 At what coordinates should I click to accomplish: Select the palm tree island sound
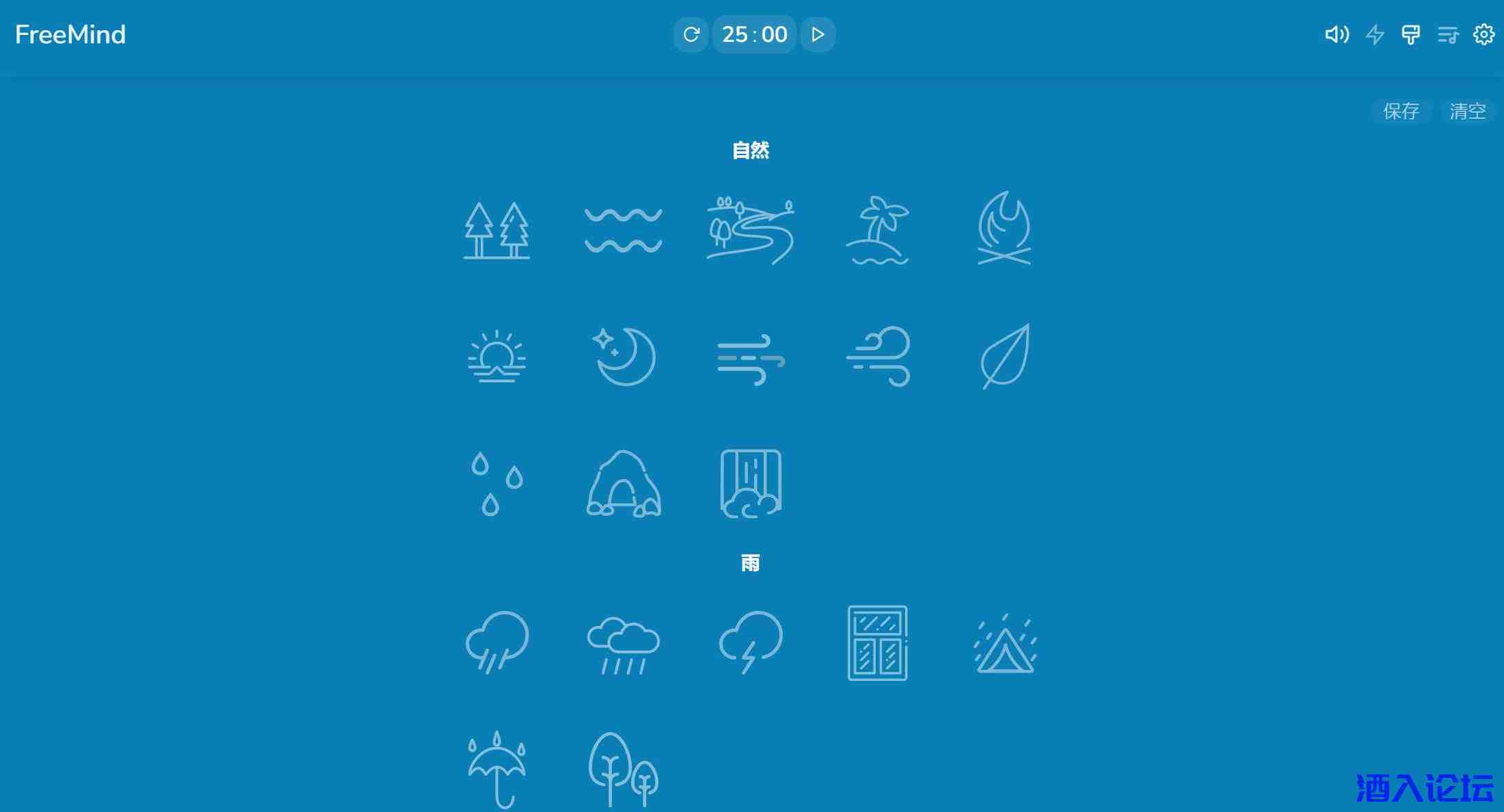[877, 230]
